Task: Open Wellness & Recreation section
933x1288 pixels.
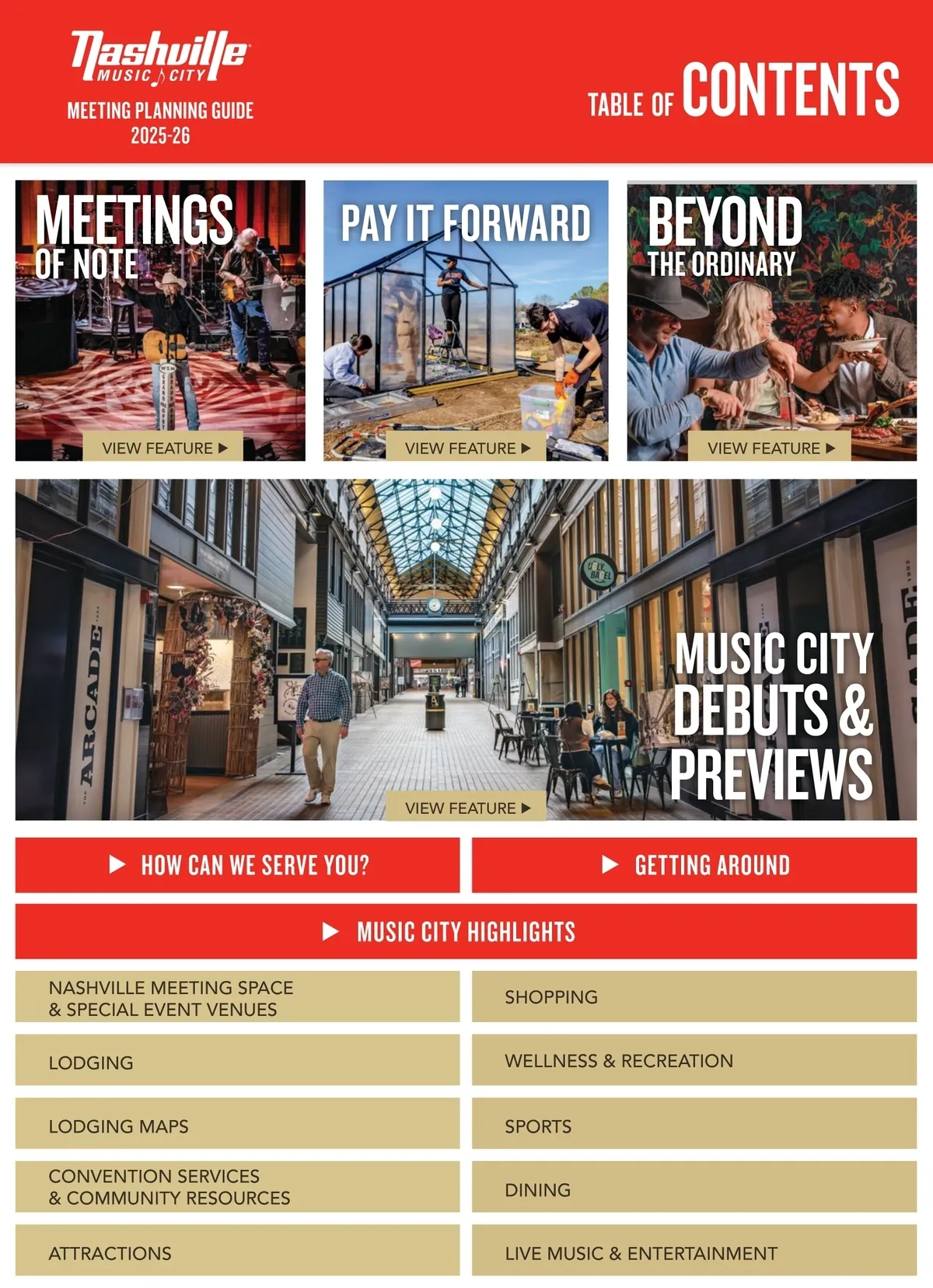Action: (694, 1061)
